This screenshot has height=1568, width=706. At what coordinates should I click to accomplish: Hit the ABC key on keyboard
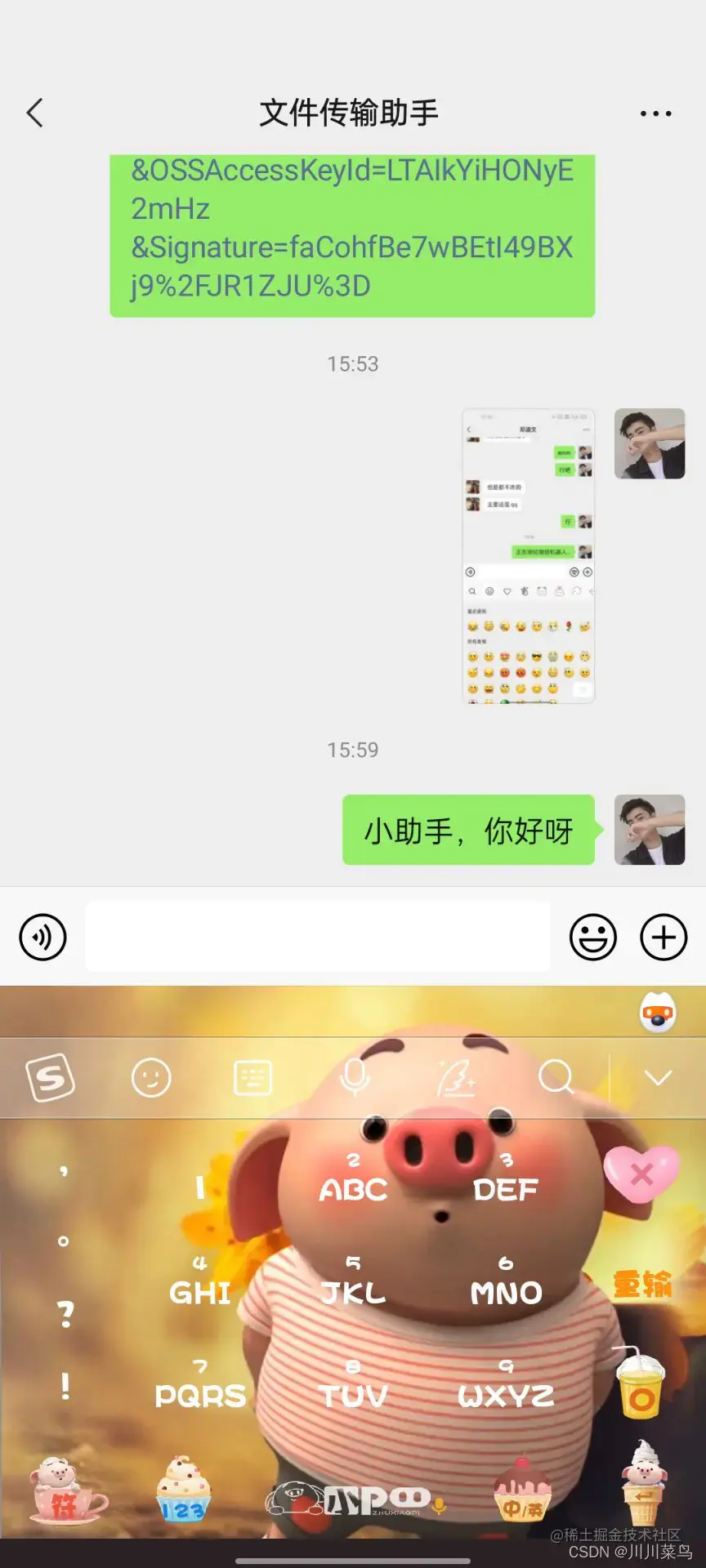(x=353, y=1180)
